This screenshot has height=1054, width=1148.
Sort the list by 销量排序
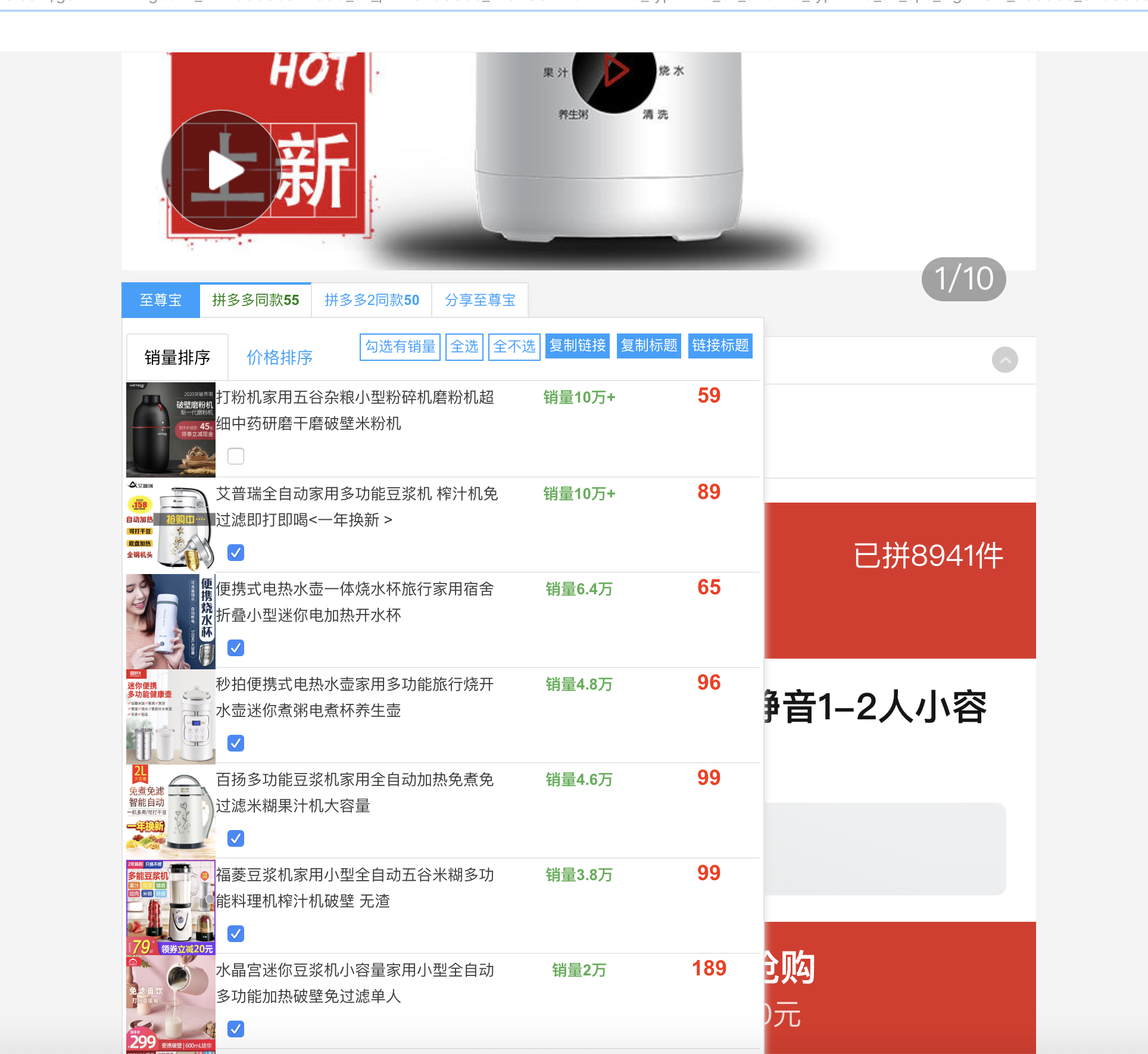[177, 357]
